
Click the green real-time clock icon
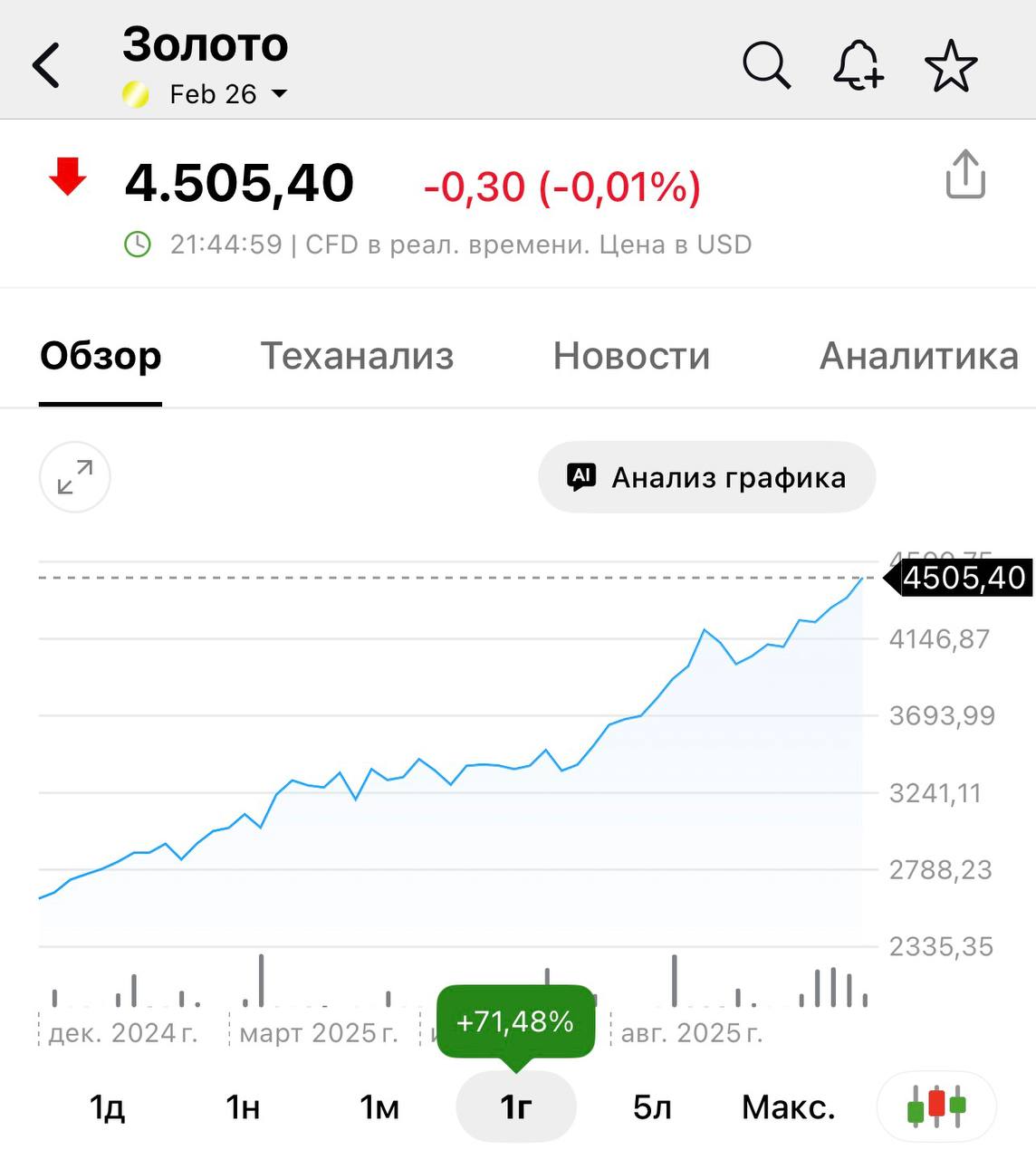[x=139, y=244]
